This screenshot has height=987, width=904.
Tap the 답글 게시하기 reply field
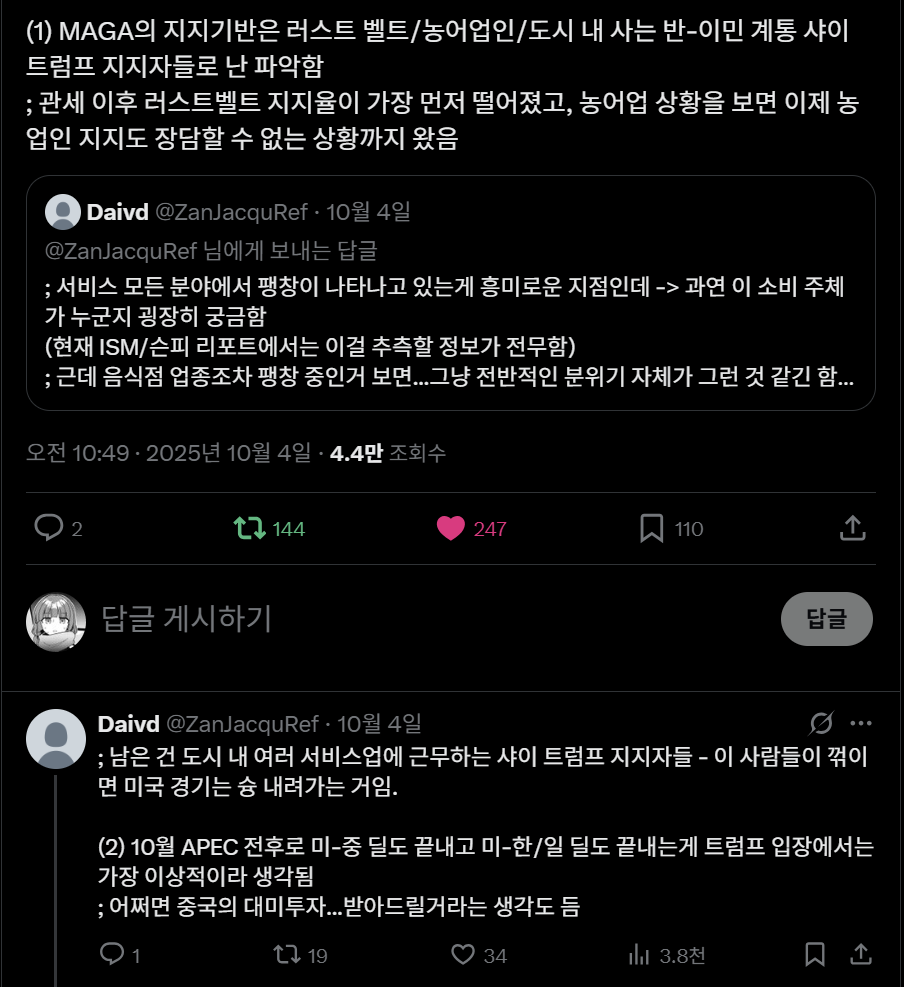400,619
